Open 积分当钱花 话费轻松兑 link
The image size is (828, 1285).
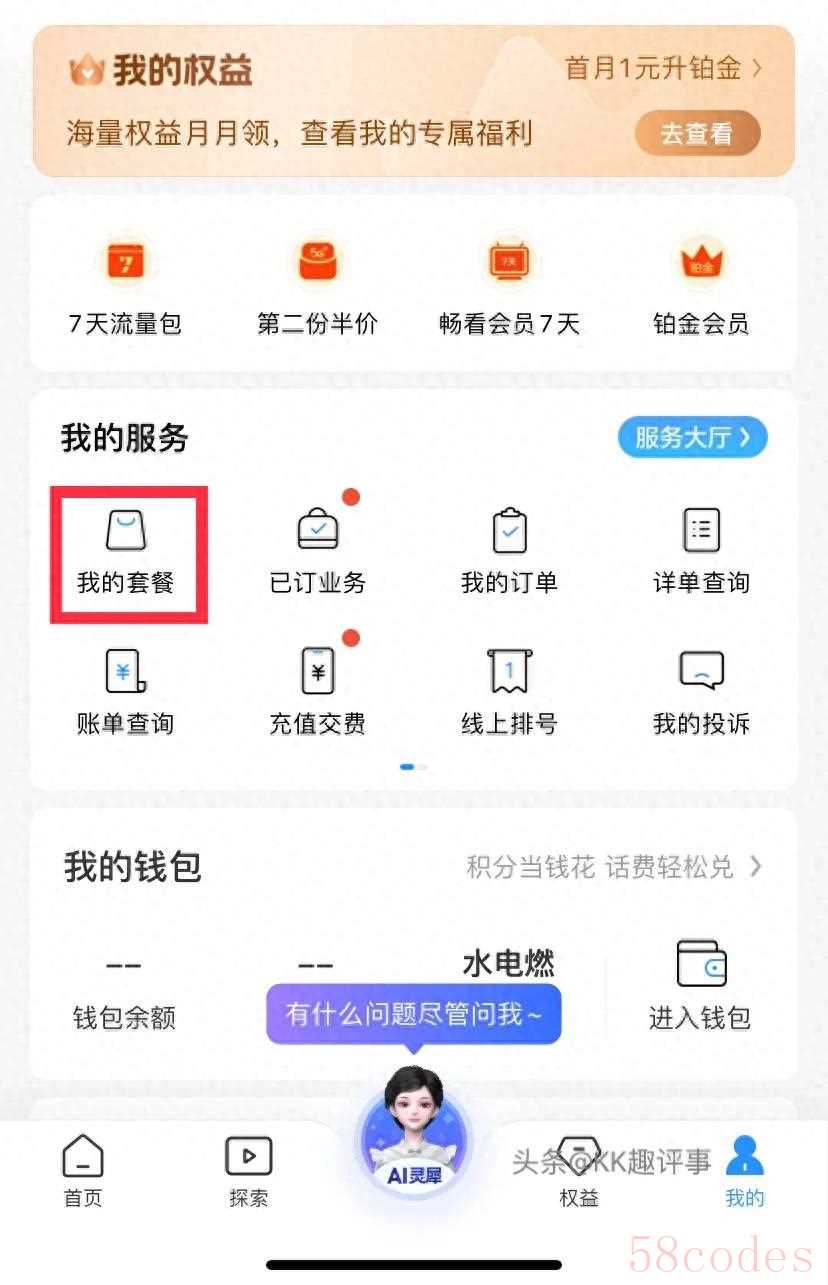(x=613, y=867)
